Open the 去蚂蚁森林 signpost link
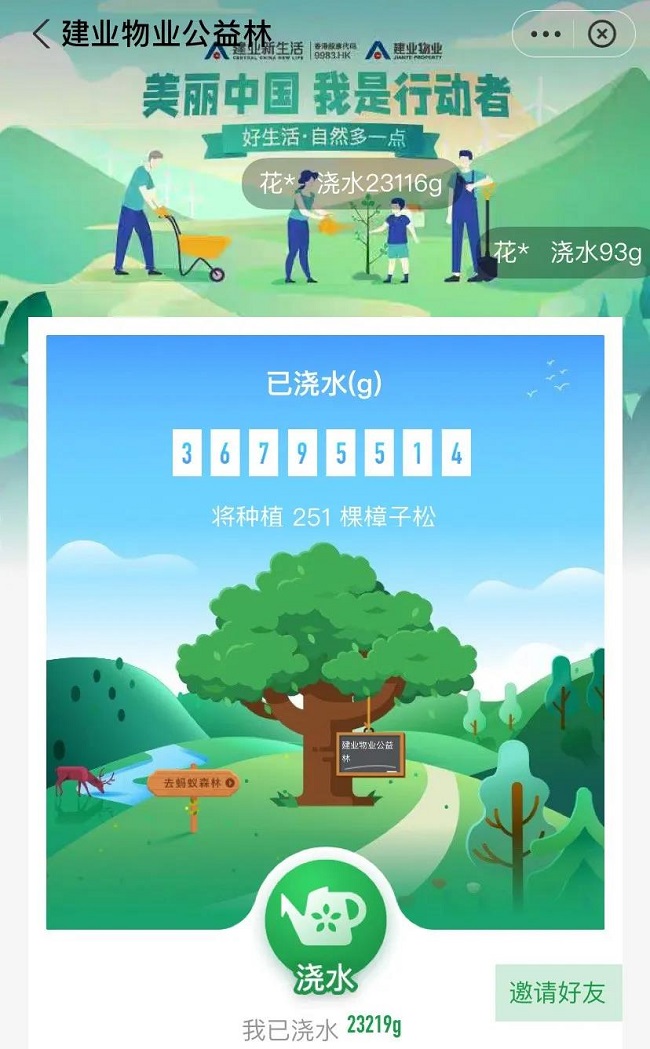Viewport: 650px width, 1049px height. coord(194,783)
